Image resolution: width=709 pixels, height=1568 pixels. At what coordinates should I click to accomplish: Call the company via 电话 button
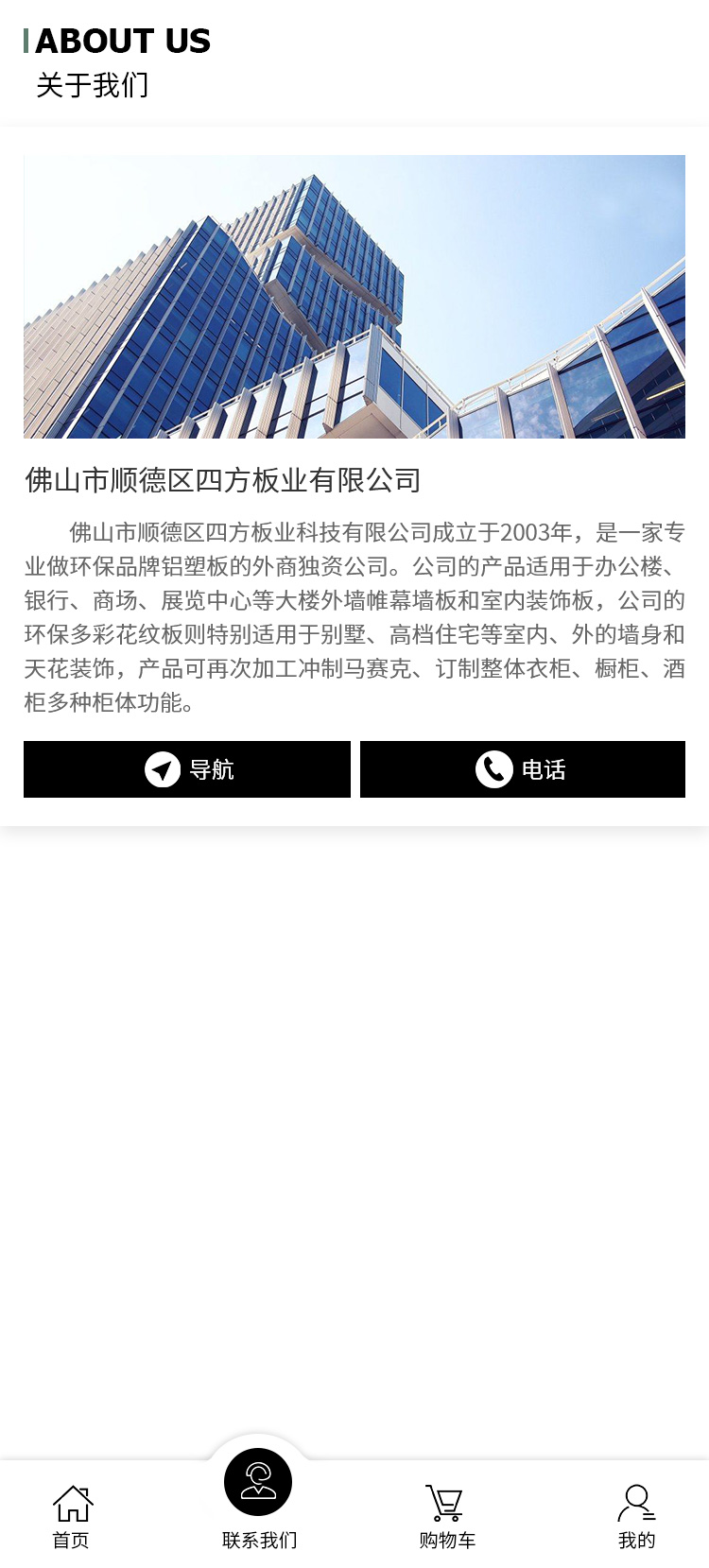522,769
